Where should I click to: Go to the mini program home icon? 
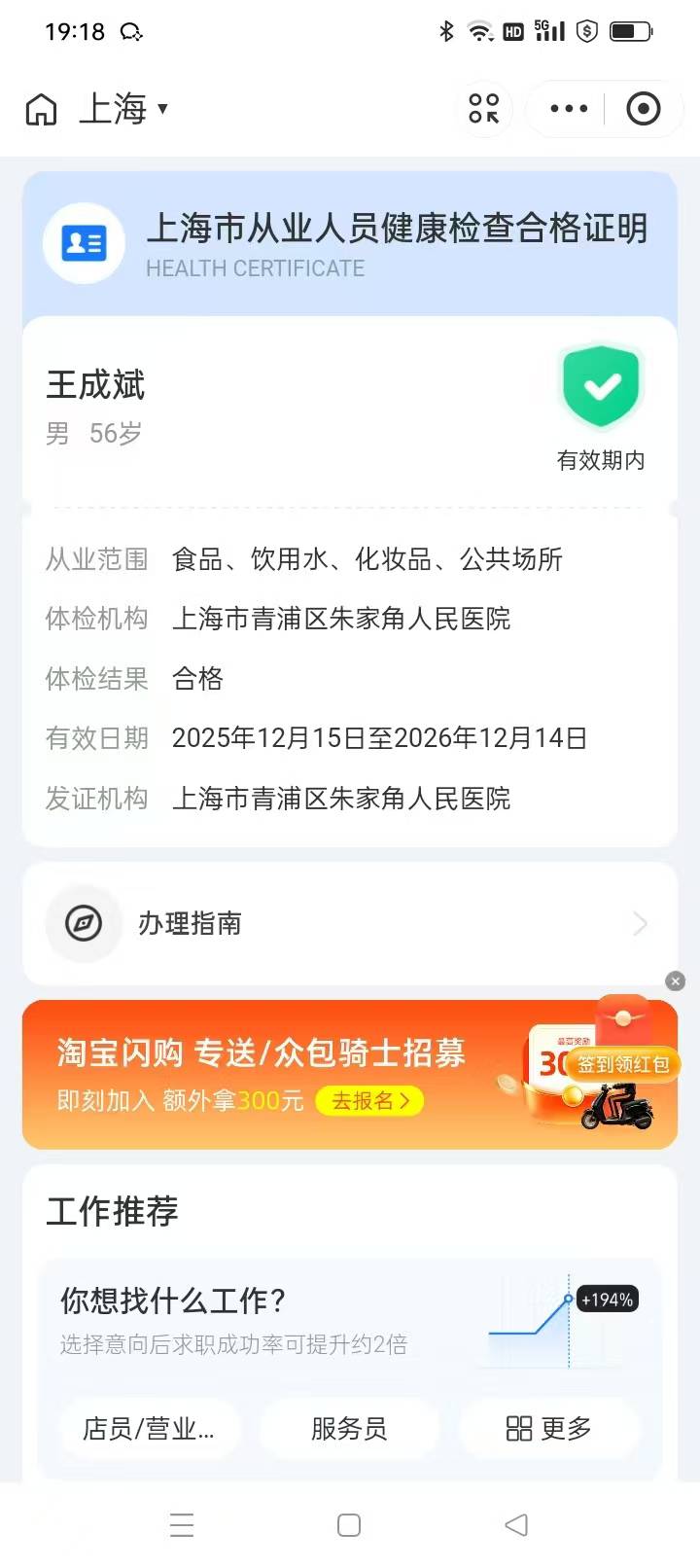(x=41, y=109)
